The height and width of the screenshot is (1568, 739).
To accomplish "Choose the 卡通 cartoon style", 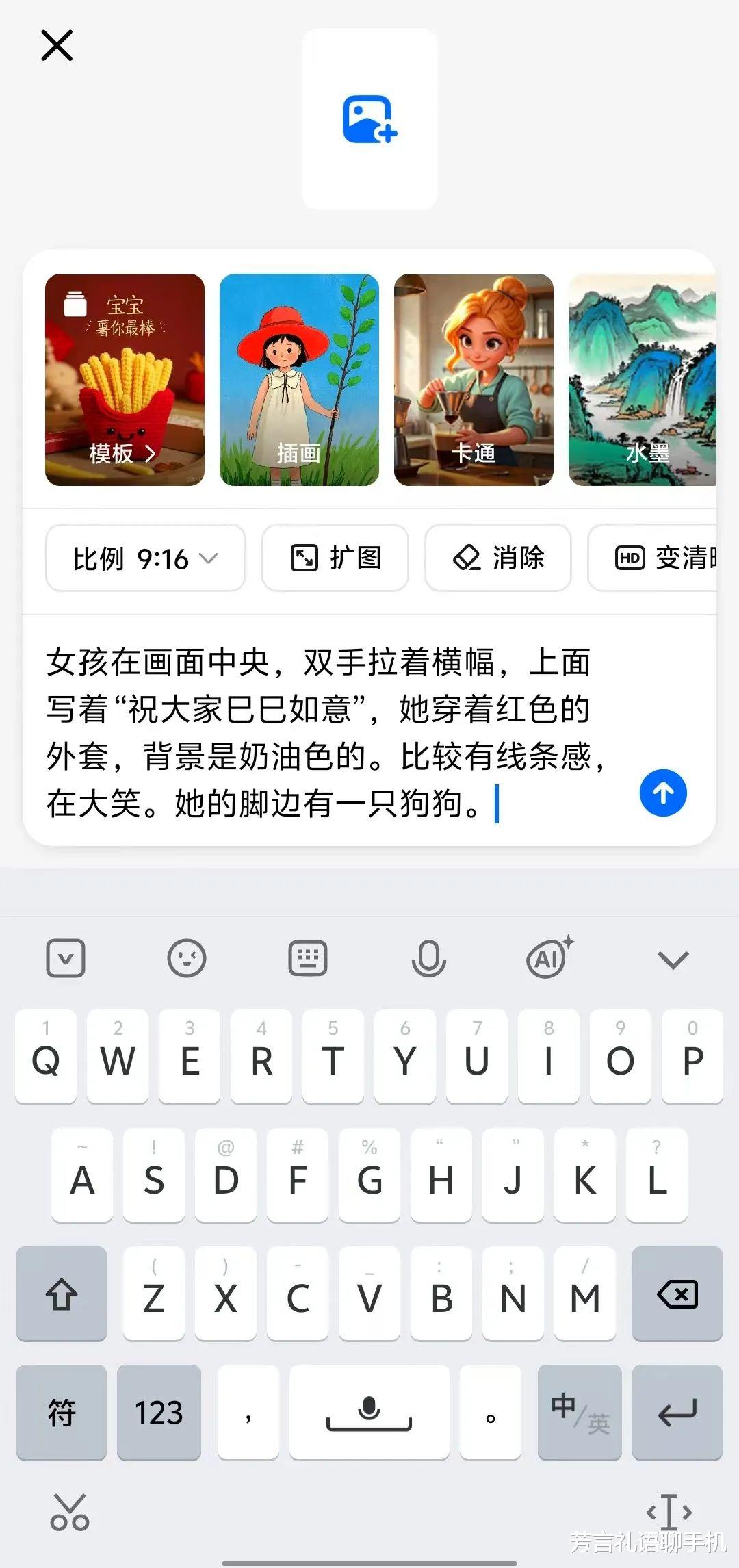I will (474, 380).
